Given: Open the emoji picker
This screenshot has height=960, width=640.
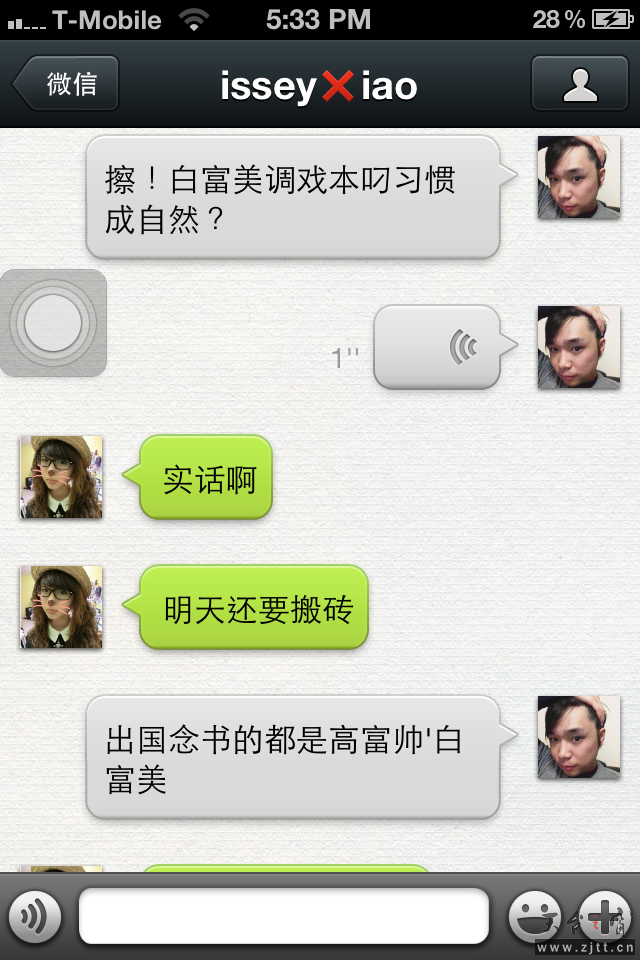Looking at the screenshot, I should click(x=535, y=916).
